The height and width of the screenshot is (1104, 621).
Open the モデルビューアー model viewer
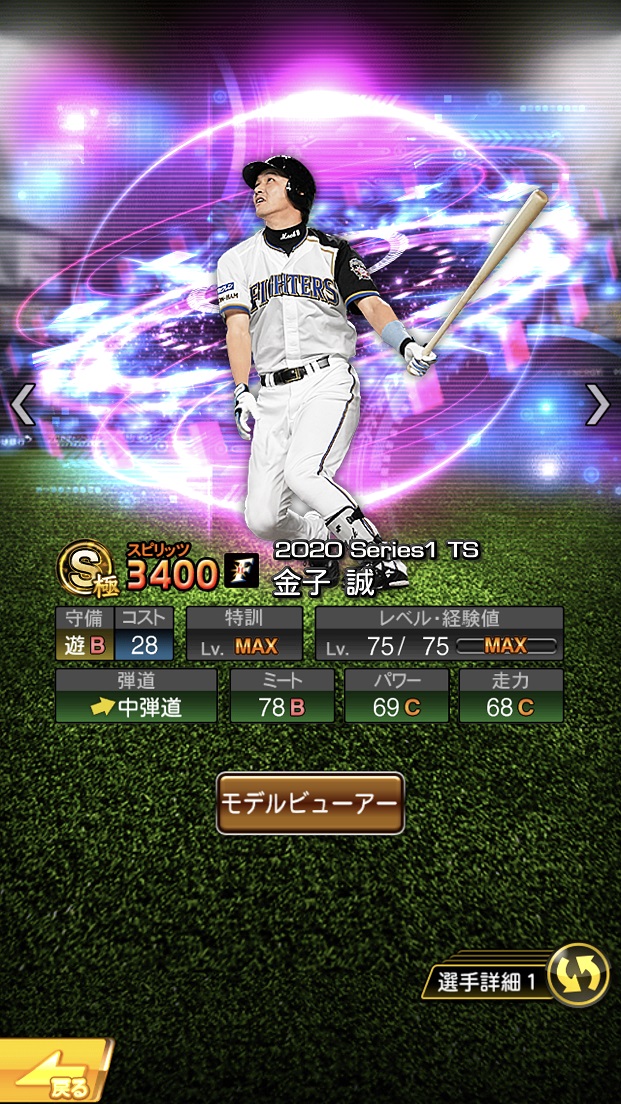310,803
